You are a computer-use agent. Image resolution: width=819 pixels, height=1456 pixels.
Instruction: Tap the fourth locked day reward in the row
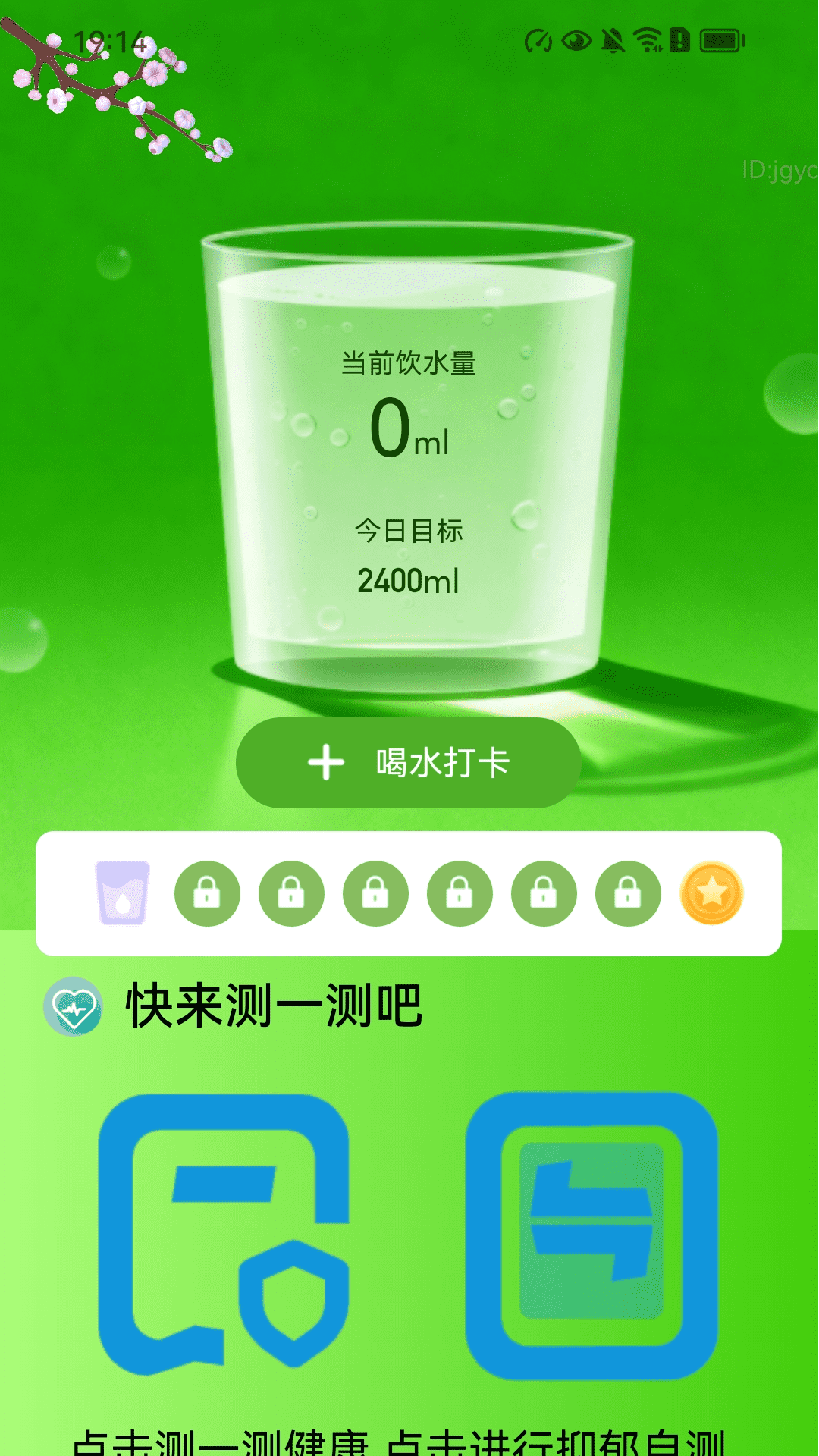coord(376,897)
